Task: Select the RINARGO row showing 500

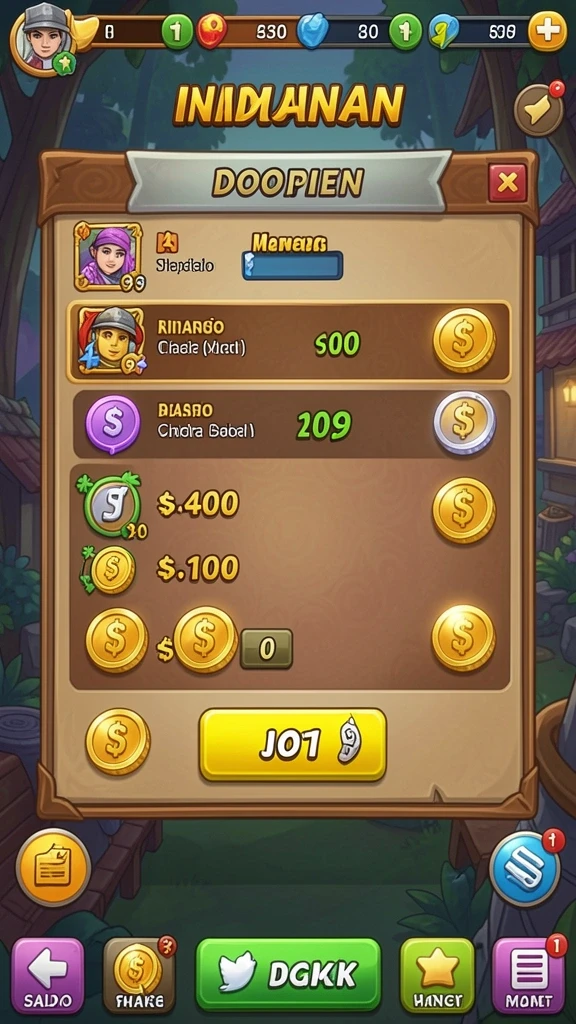Action: pyautogui.click(x=288, y=342)
